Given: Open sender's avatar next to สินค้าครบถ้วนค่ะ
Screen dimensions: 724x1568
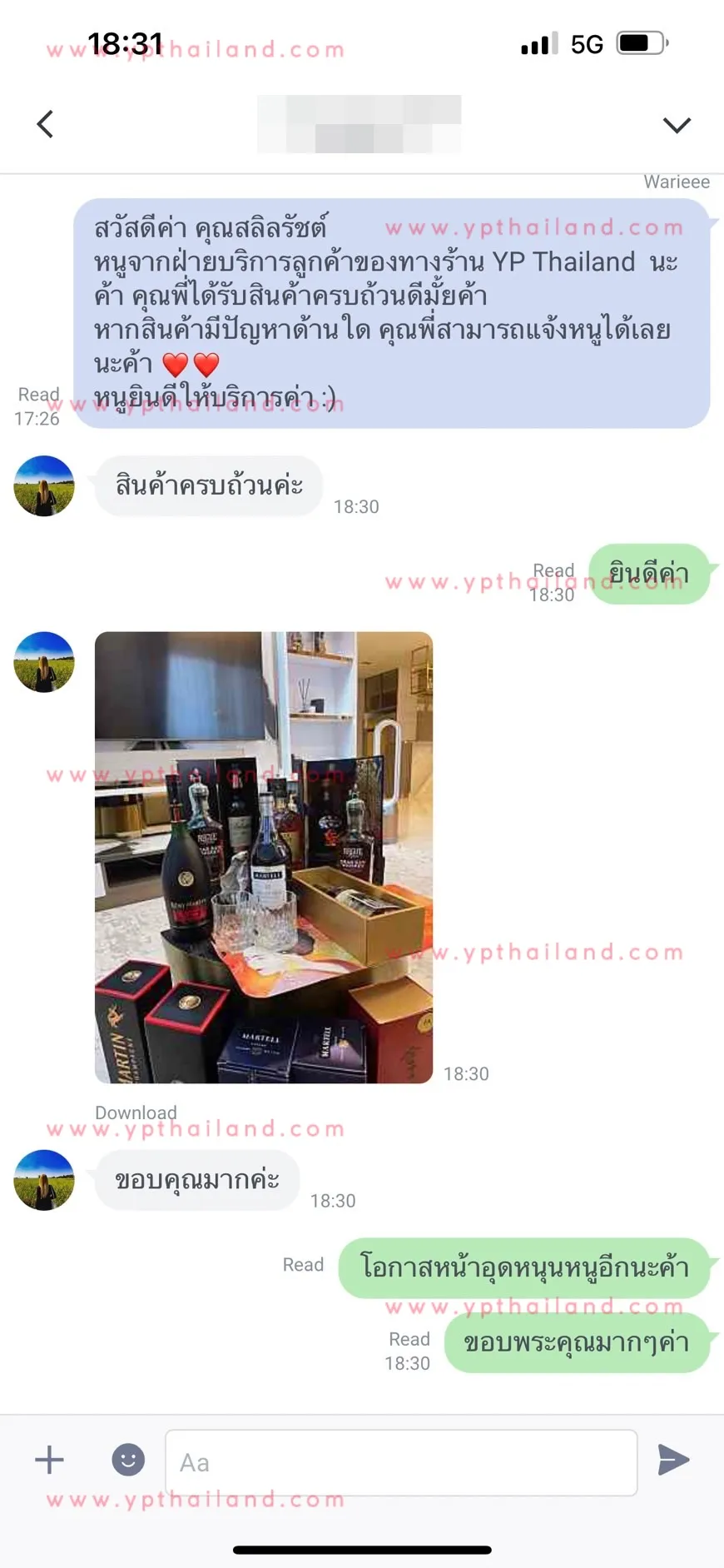Looking at the screenshot, I should pos(44,485).
